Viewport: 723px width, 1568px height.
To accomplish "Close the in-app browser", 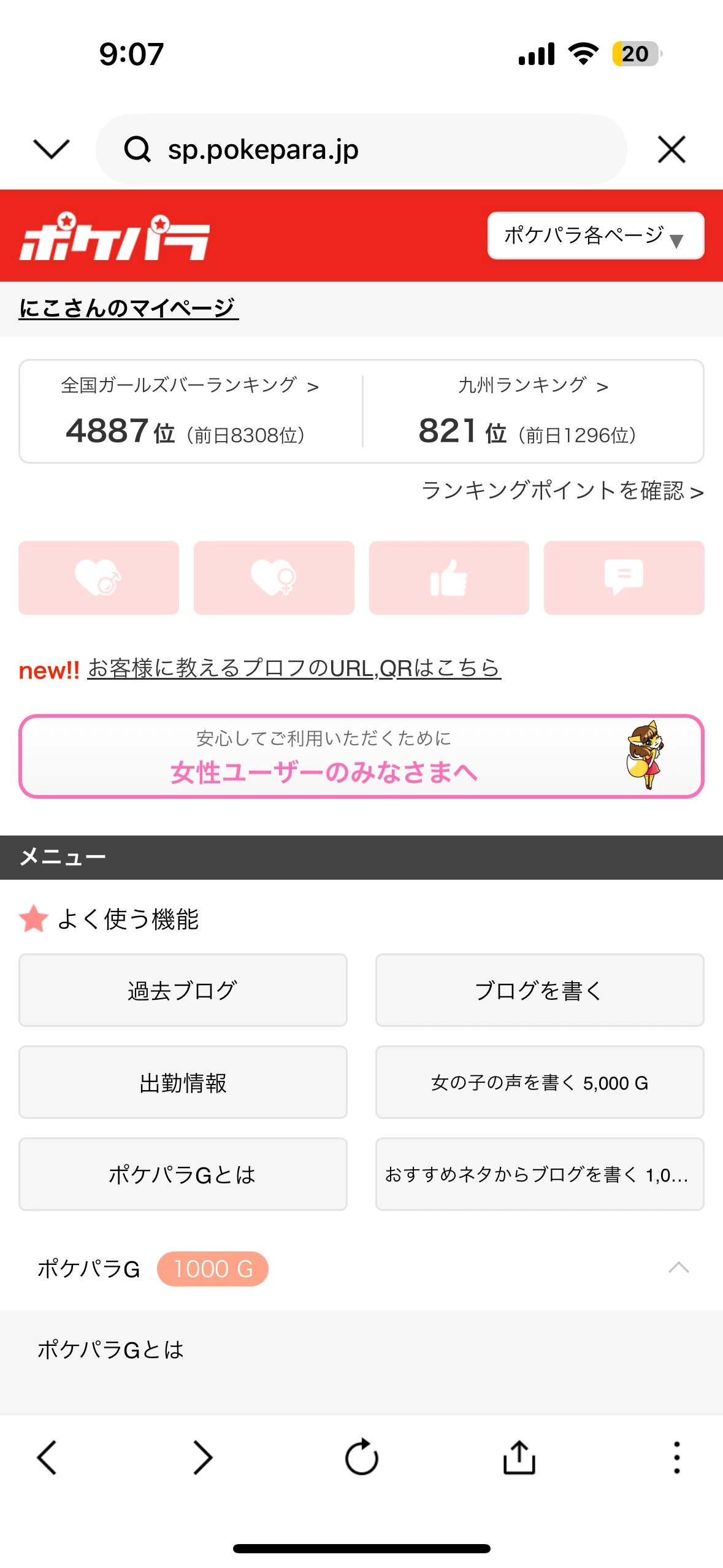I will (671, 149).
